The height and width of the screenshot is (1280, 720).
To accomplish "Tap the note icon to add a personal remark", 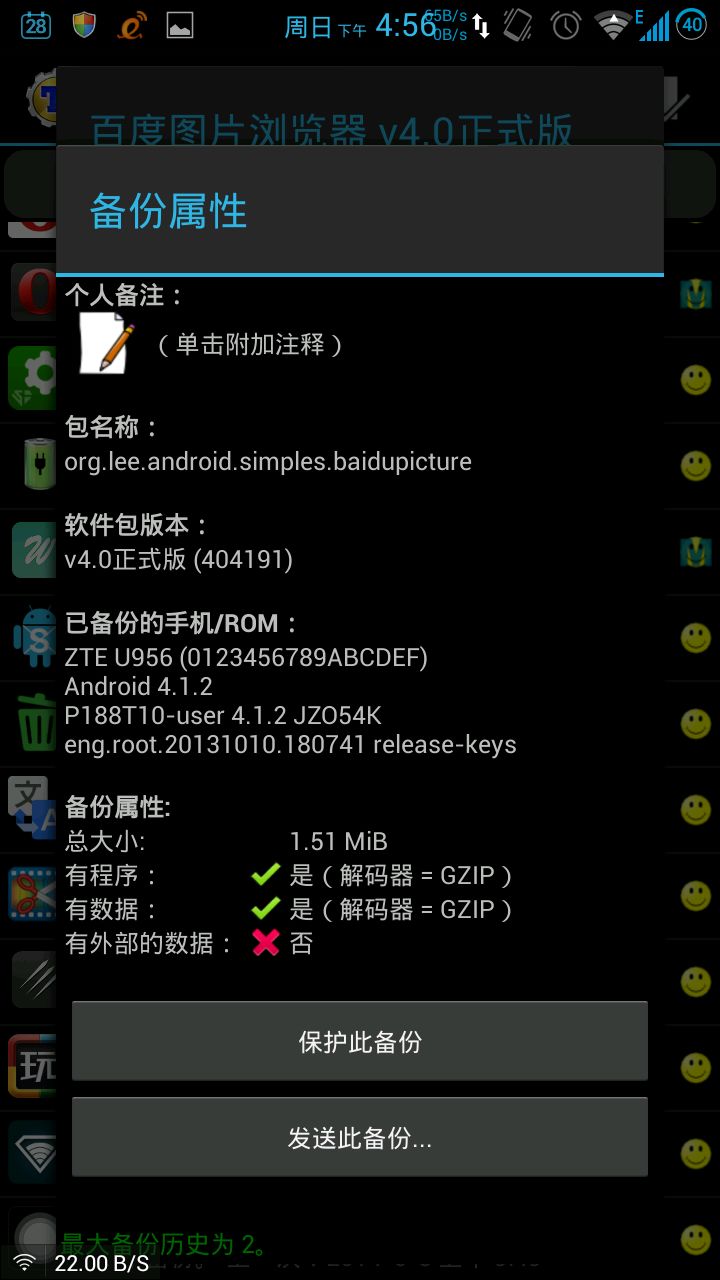I will click(106, 344).
